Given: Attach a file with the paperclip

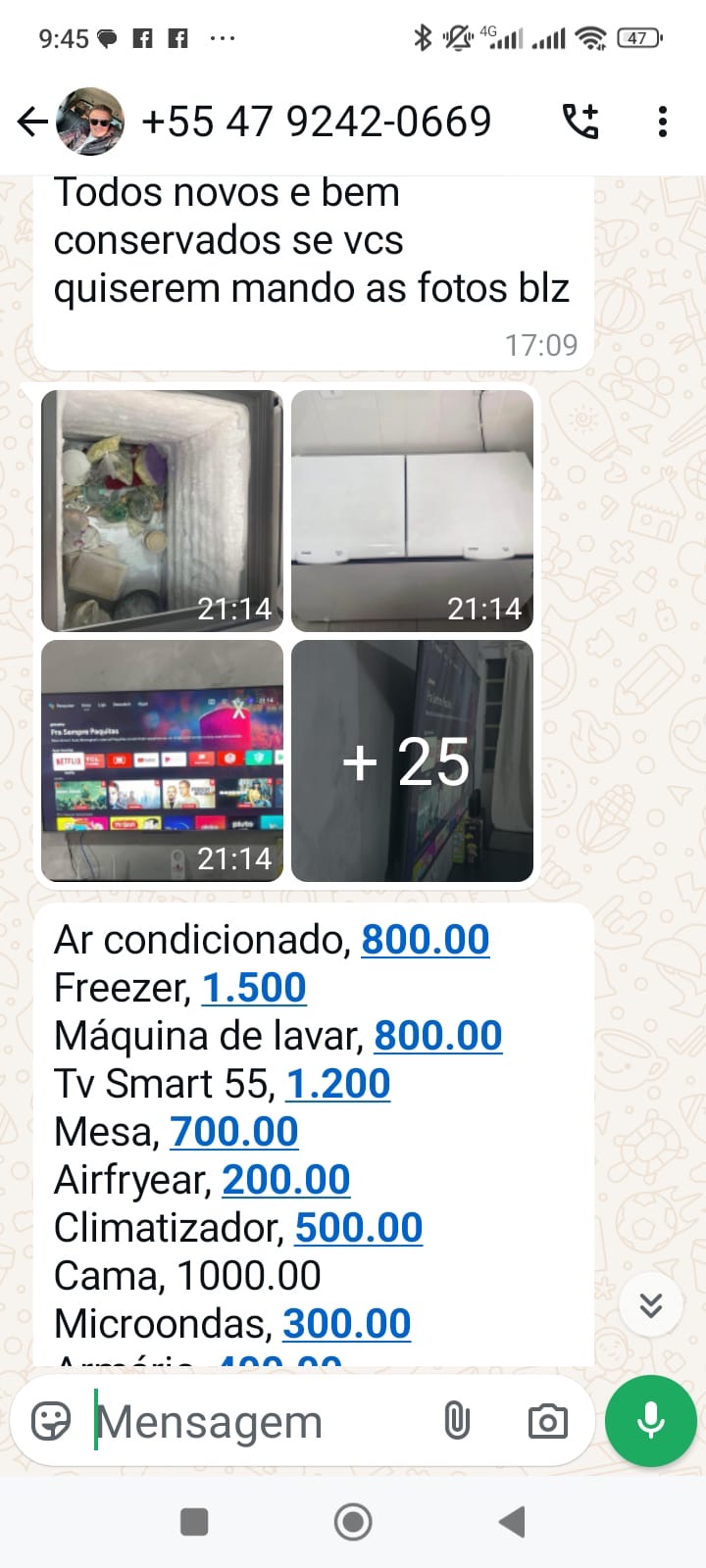Looking at the screenshot, I should pos(457,1421).
